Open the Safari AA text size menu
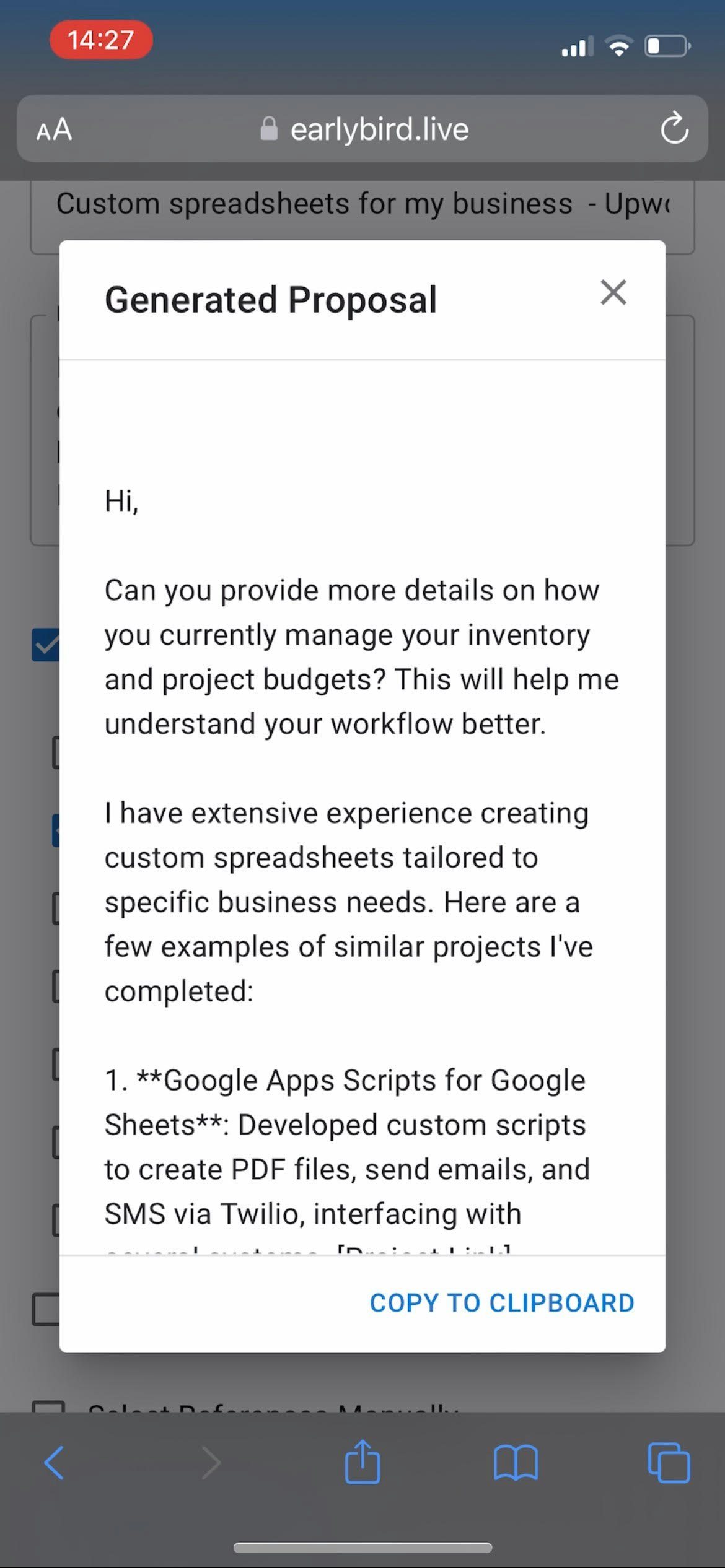Image resolution: width=725 pixels, height=1568 pixels. pyautogui.click(x=55, y=129)
